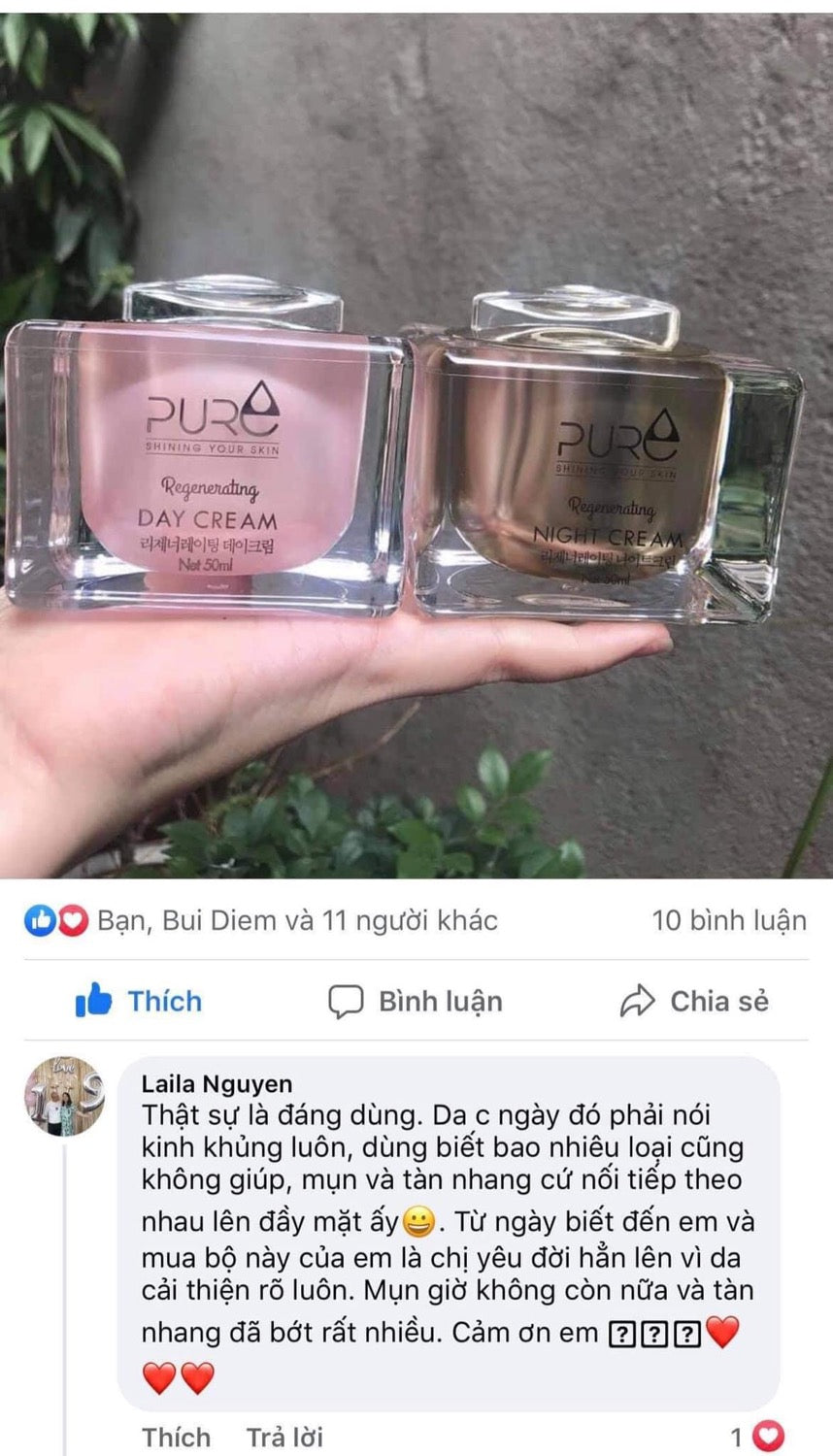Open Laila Nguyen's profile picture
The width and height of the screenshot is (833, 1456).
pyautogui.click(x=65, y=1096)
